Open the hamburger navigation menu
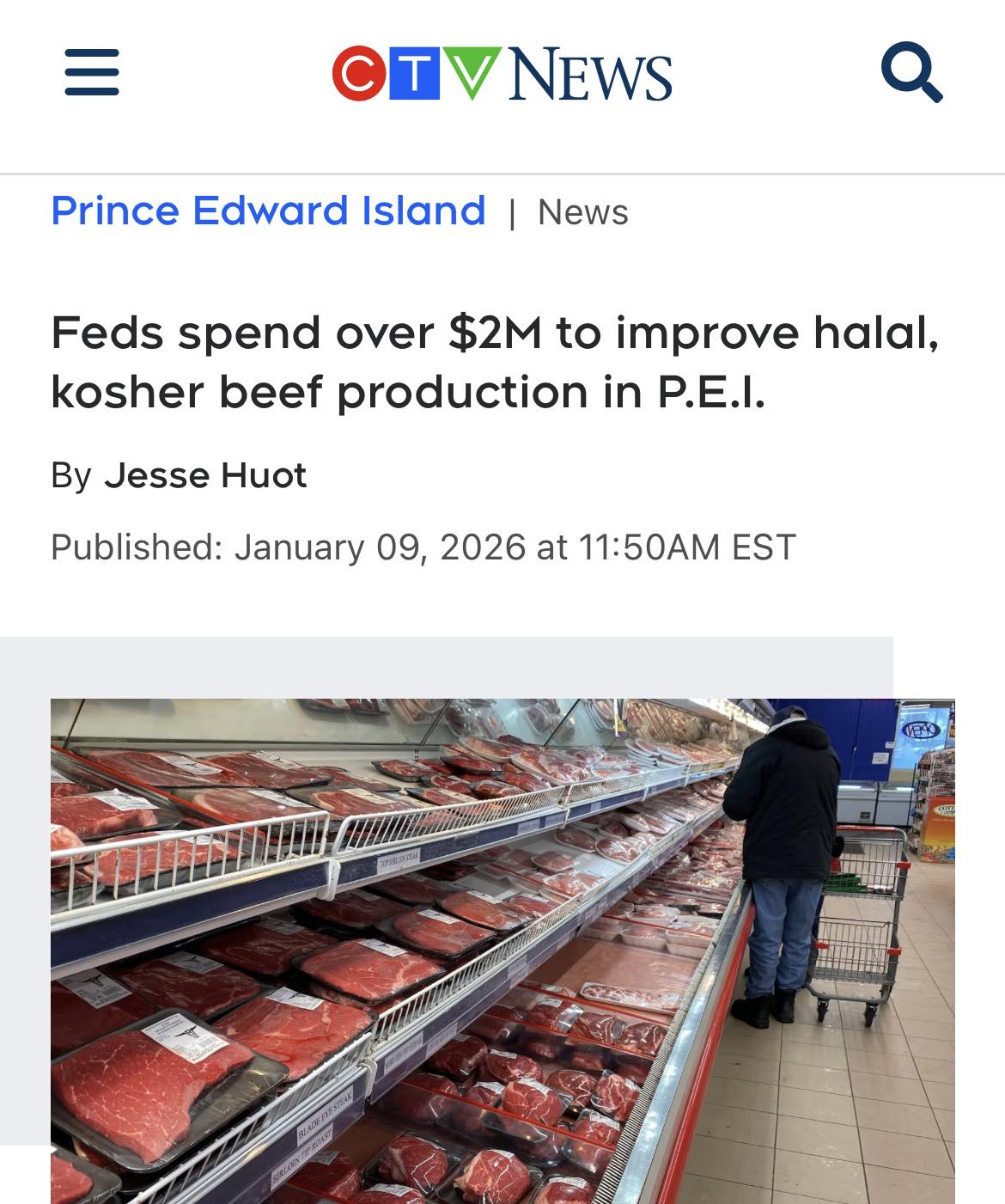Screen dimensions: 1005x1204 pos(92,72)
